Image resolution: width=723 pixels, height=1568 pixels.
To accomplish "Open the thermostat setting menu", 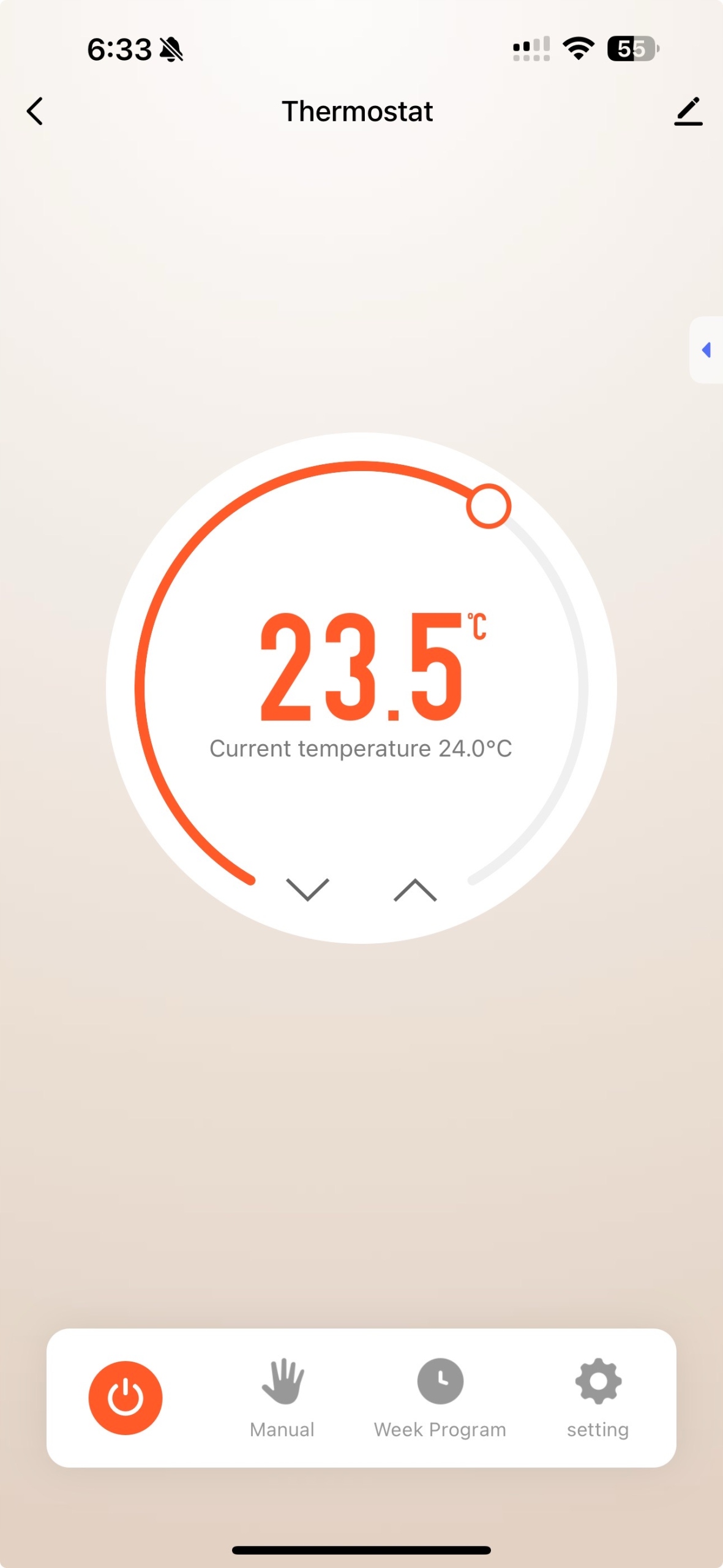I will (x=598, y=1398).
